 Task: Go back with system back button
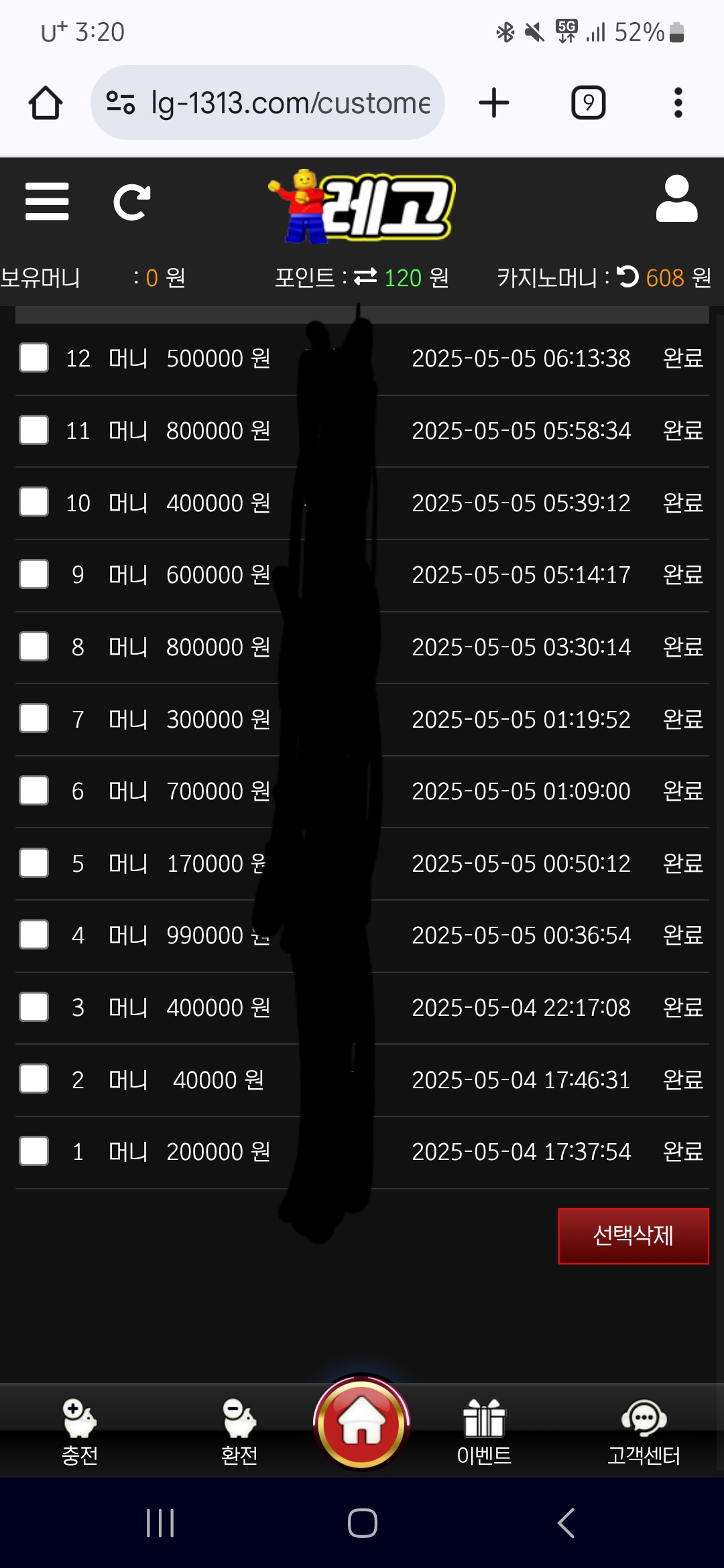[x=566, y=1522]
